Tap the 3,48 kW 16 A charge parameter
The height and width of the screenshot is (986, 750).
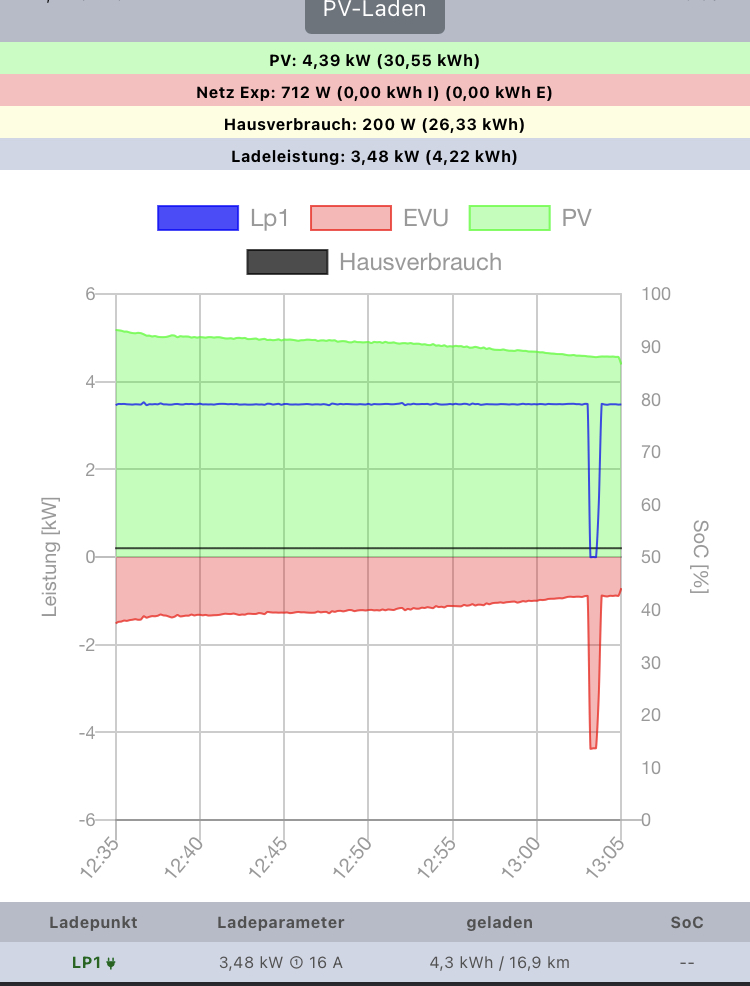(x=281, y=963)
